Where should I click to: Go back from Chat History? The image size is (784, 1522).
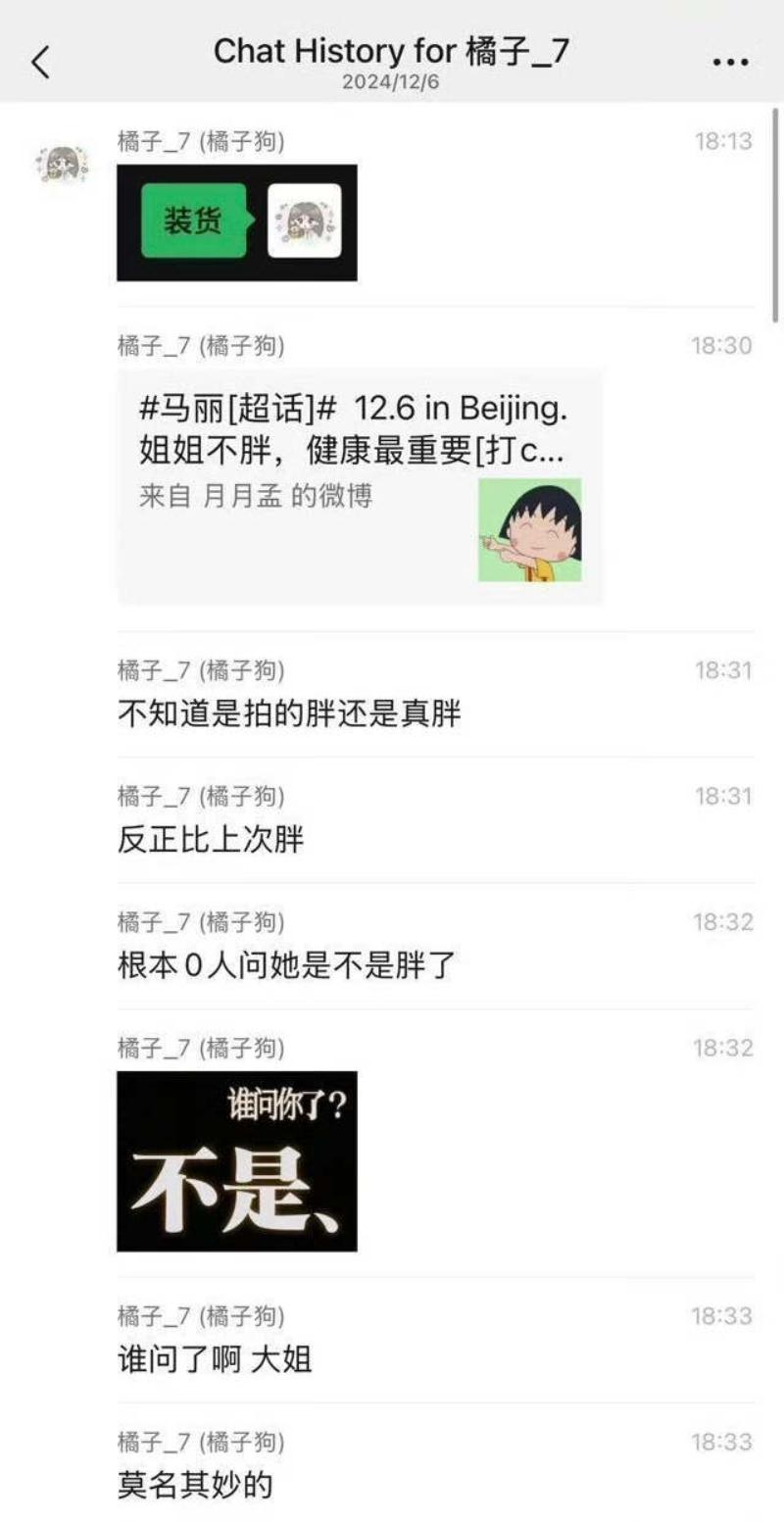tap(40, 63)
